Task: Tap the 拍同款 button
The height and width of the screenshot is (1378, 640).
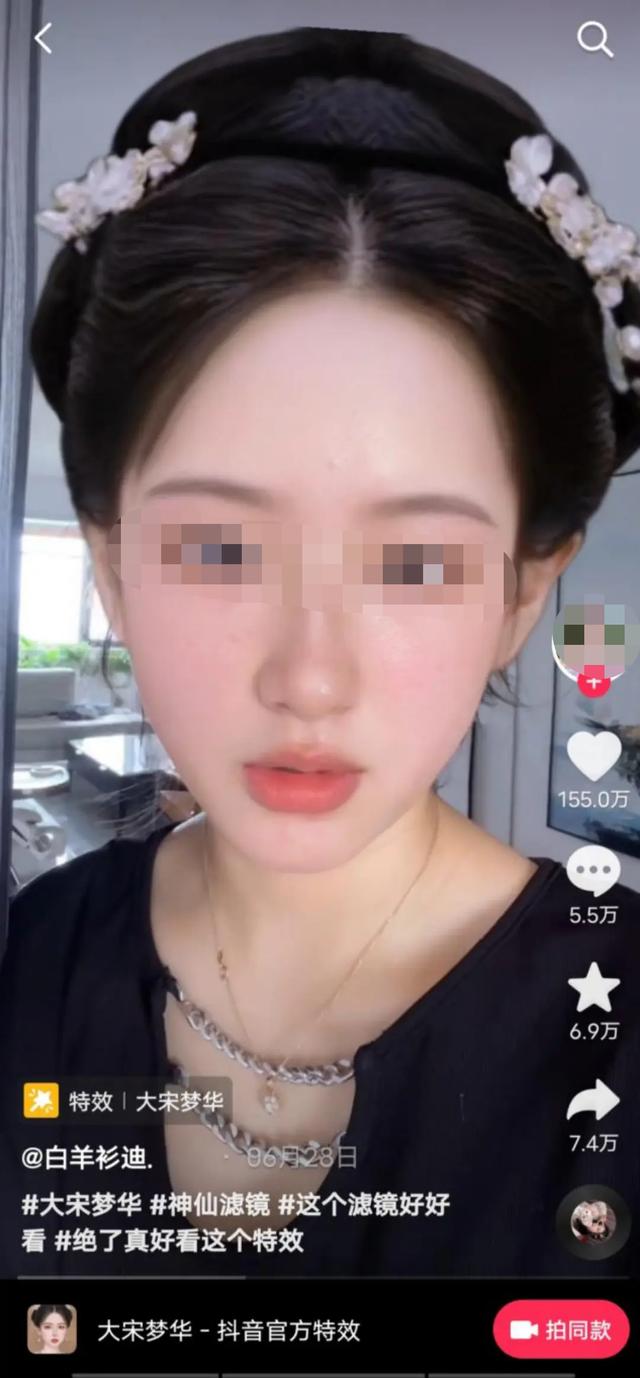Action: 561,1330
